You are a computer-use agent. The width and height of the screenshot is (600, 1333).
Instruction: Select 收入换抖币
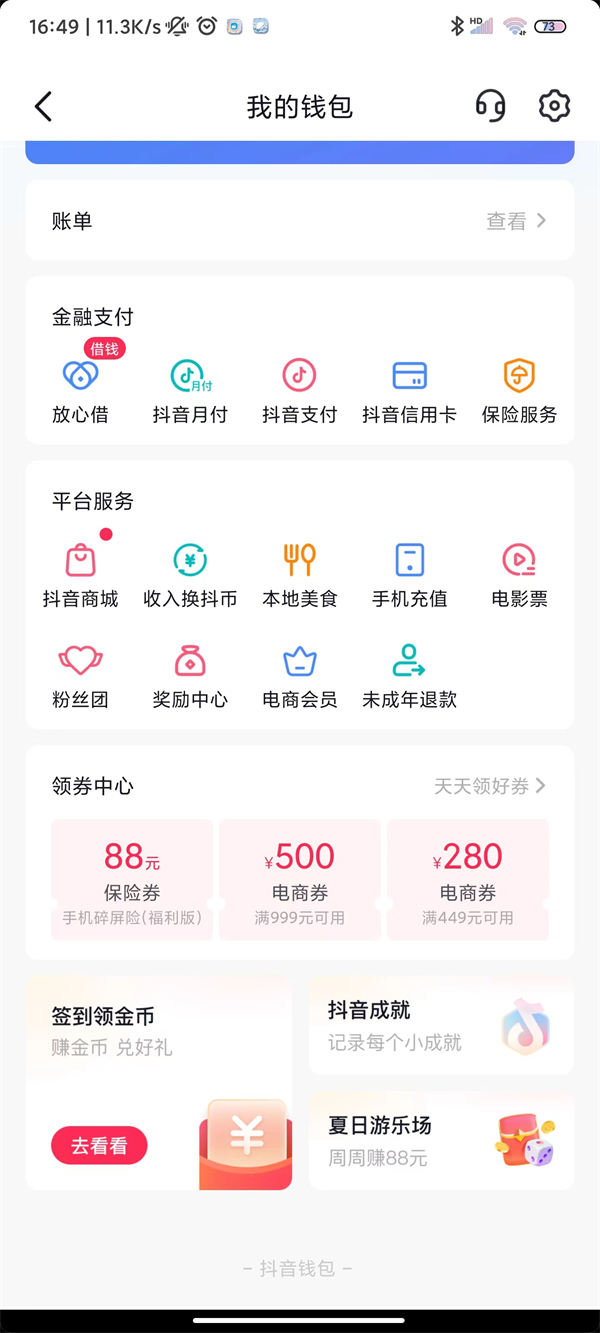tap(190, 574)
